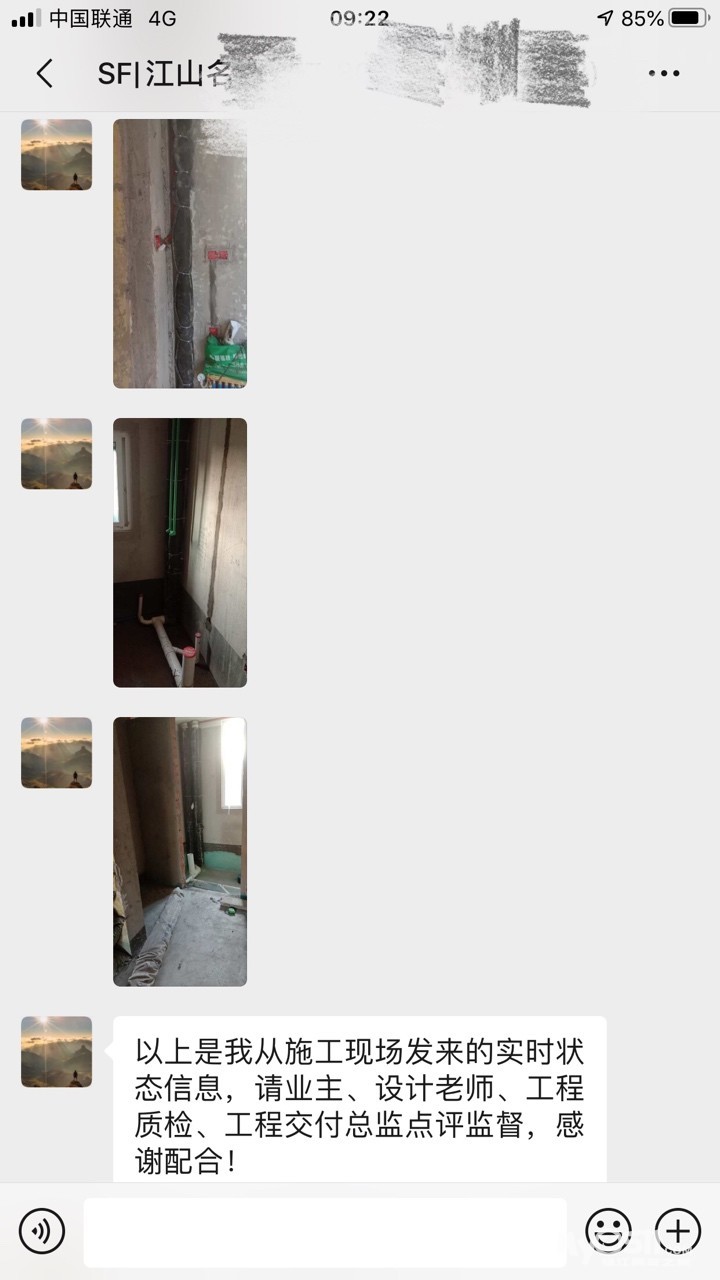Open photo showing red wall fixtures
The height and width of the screenshot is (1280, 720).
pos(180,253)
